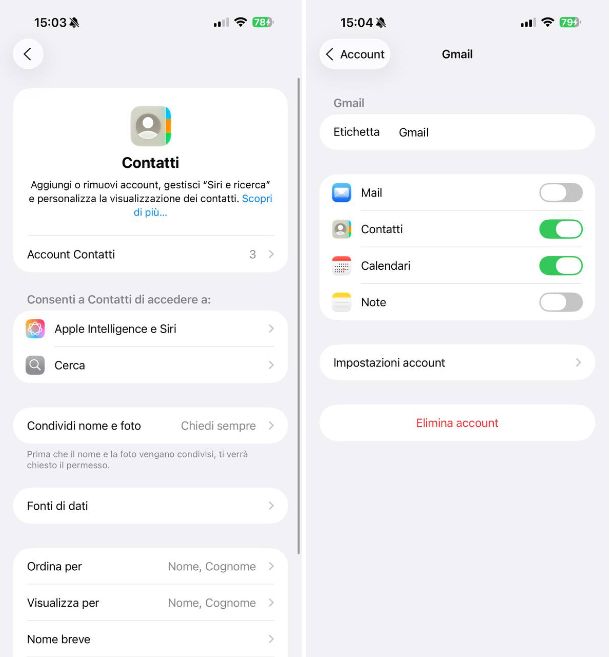610x657 pixels.
Task: Open Condividi nome e foto
Action: pyautogui.click(x=150, y=426)
